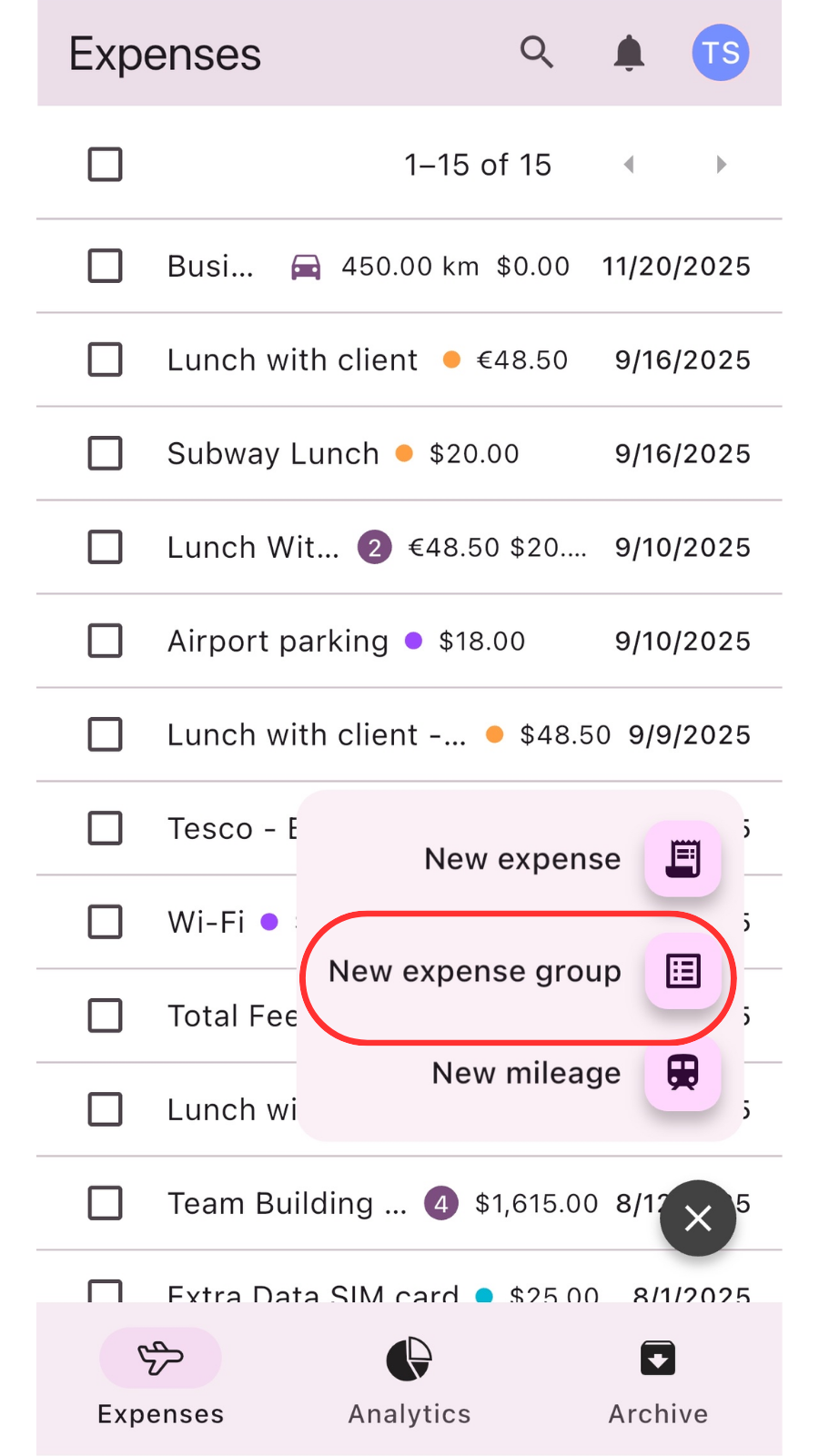Add a new mileage entry
This screenshot has height=1456, width=819.
pos(682,1074)
